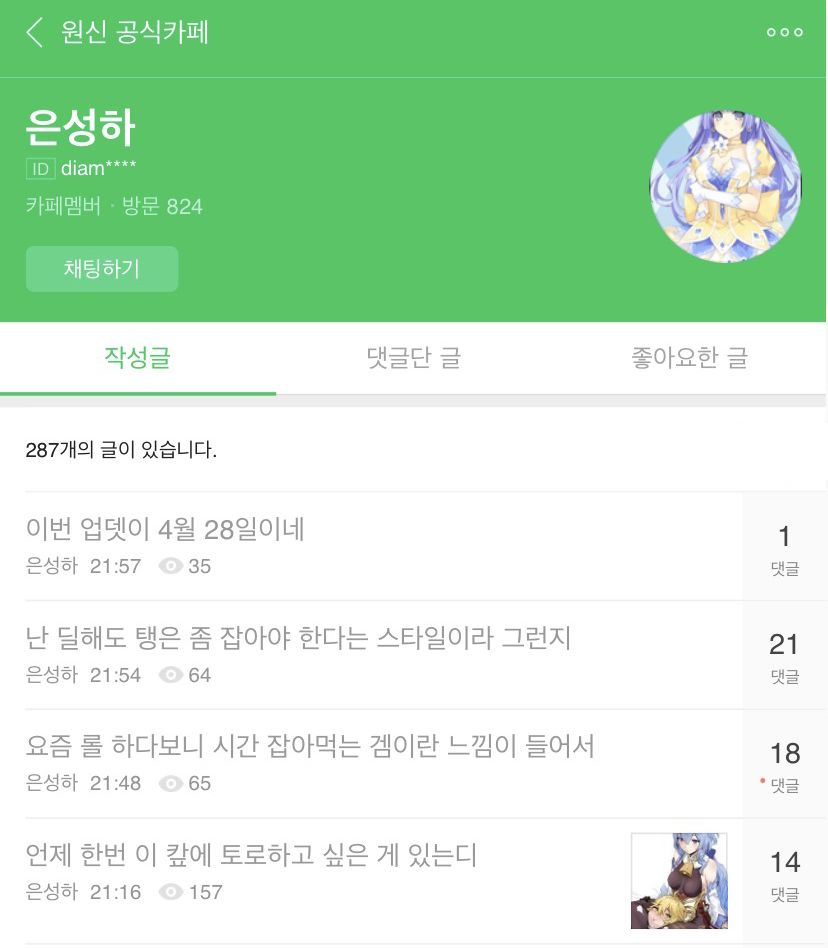Switch to the 작성글 tab
828x948 pixels.
[137, 358]
